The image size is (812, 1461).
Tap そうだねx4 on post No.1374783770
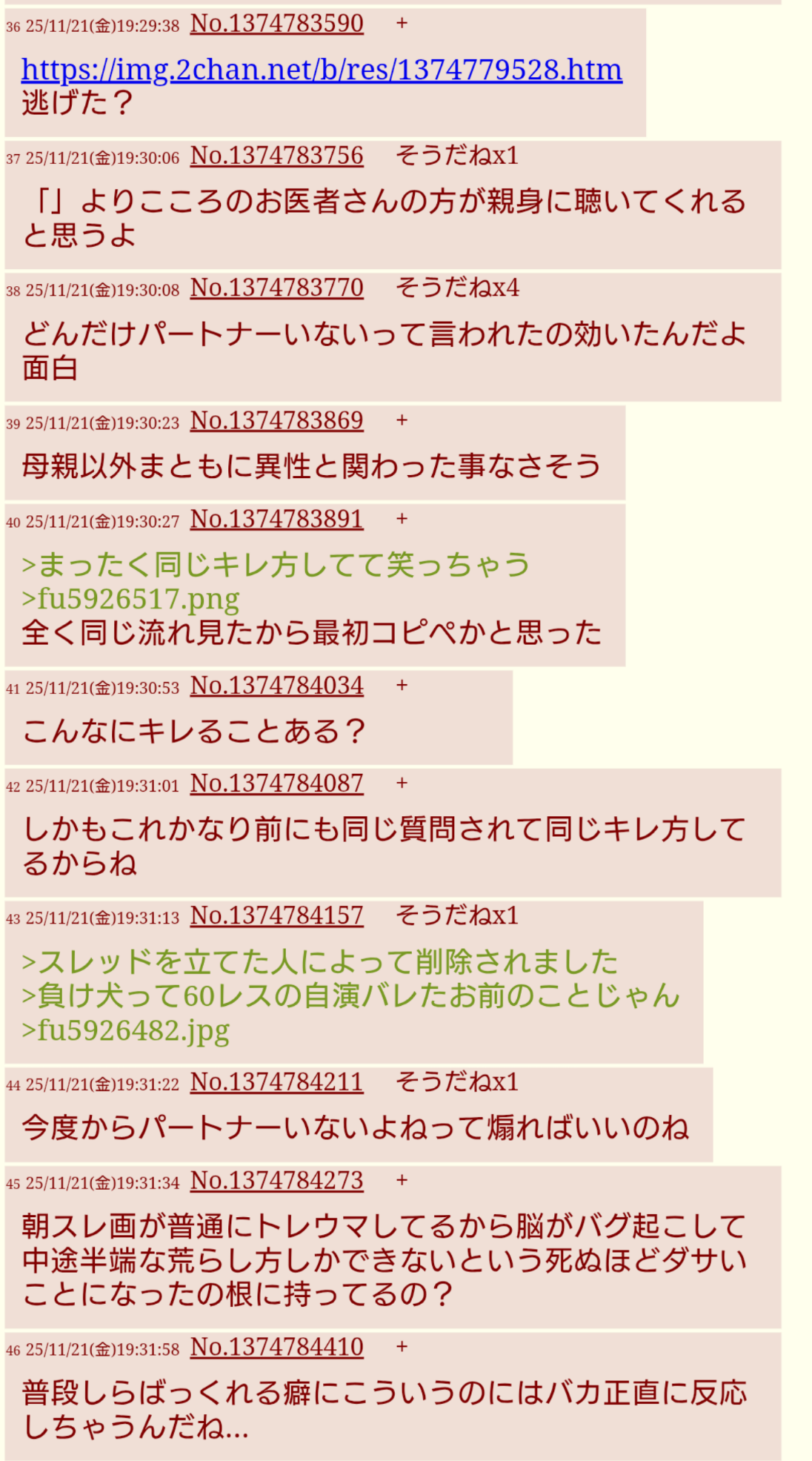(456, 288)
